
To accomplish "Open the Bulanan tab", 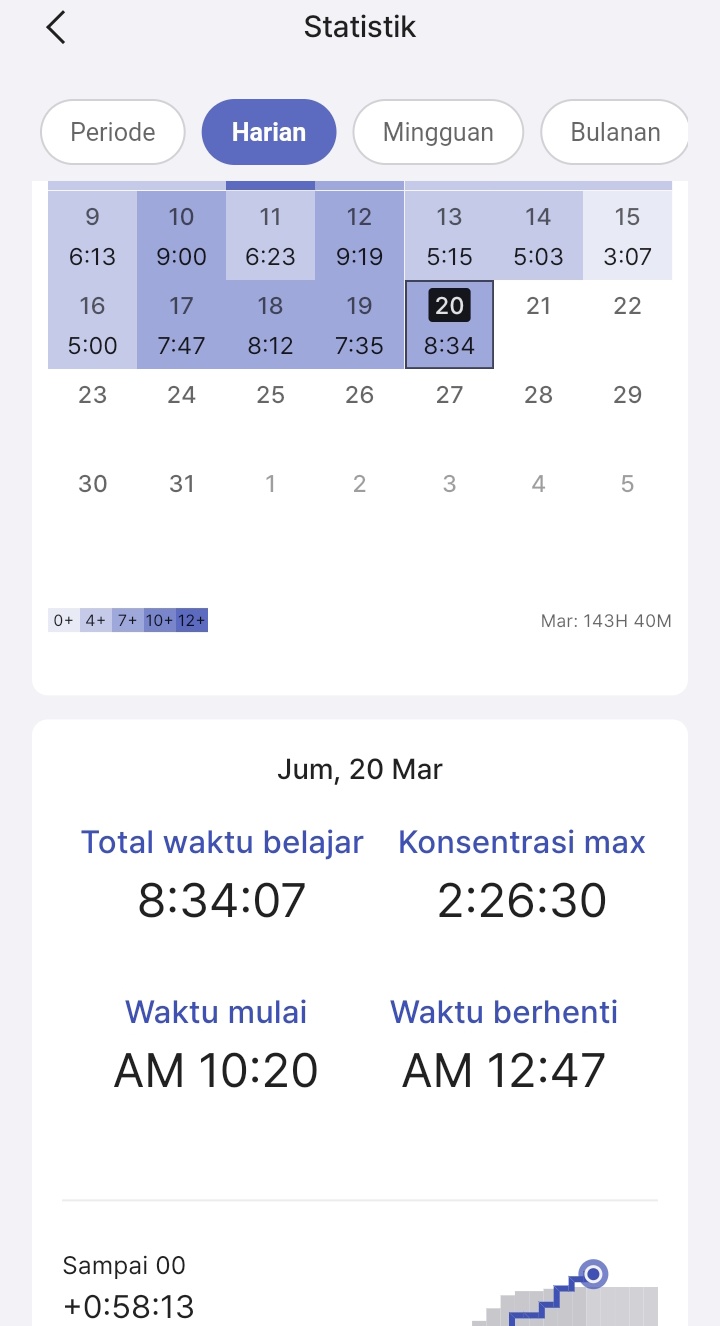I will (x=614, y=132).
